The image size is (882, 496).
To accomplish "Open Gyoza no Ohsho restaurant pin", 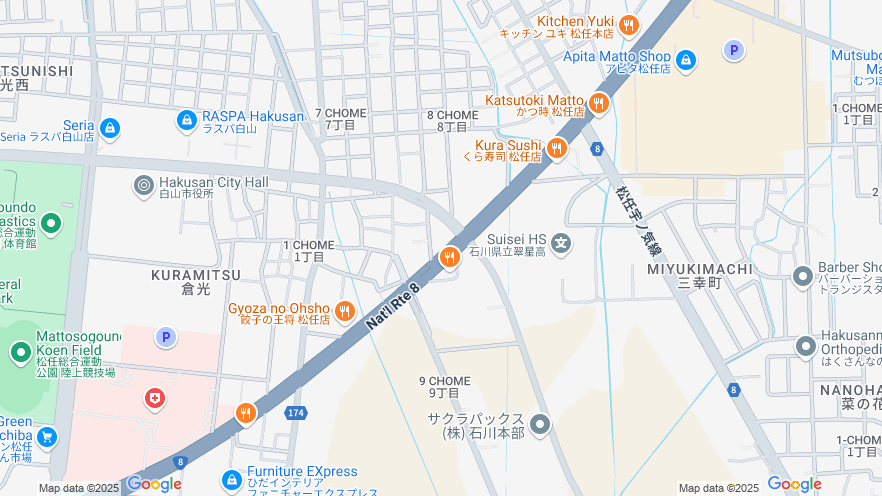I will click(345, 312).
